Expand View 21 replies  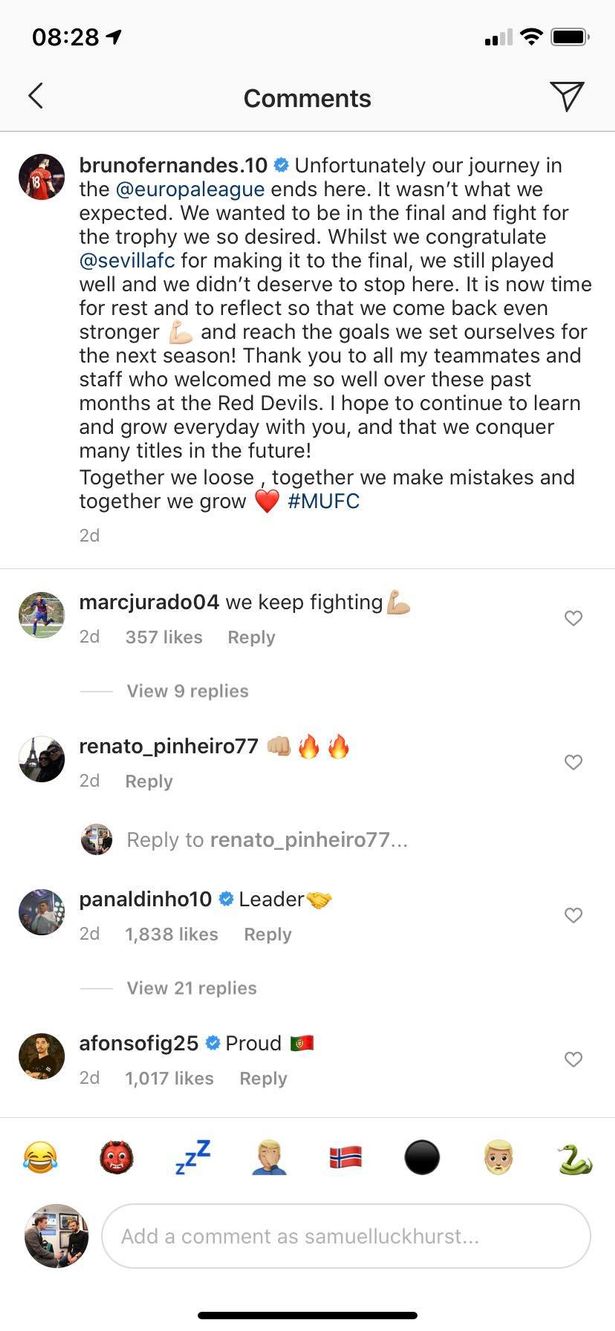click(x=192, y=988)
